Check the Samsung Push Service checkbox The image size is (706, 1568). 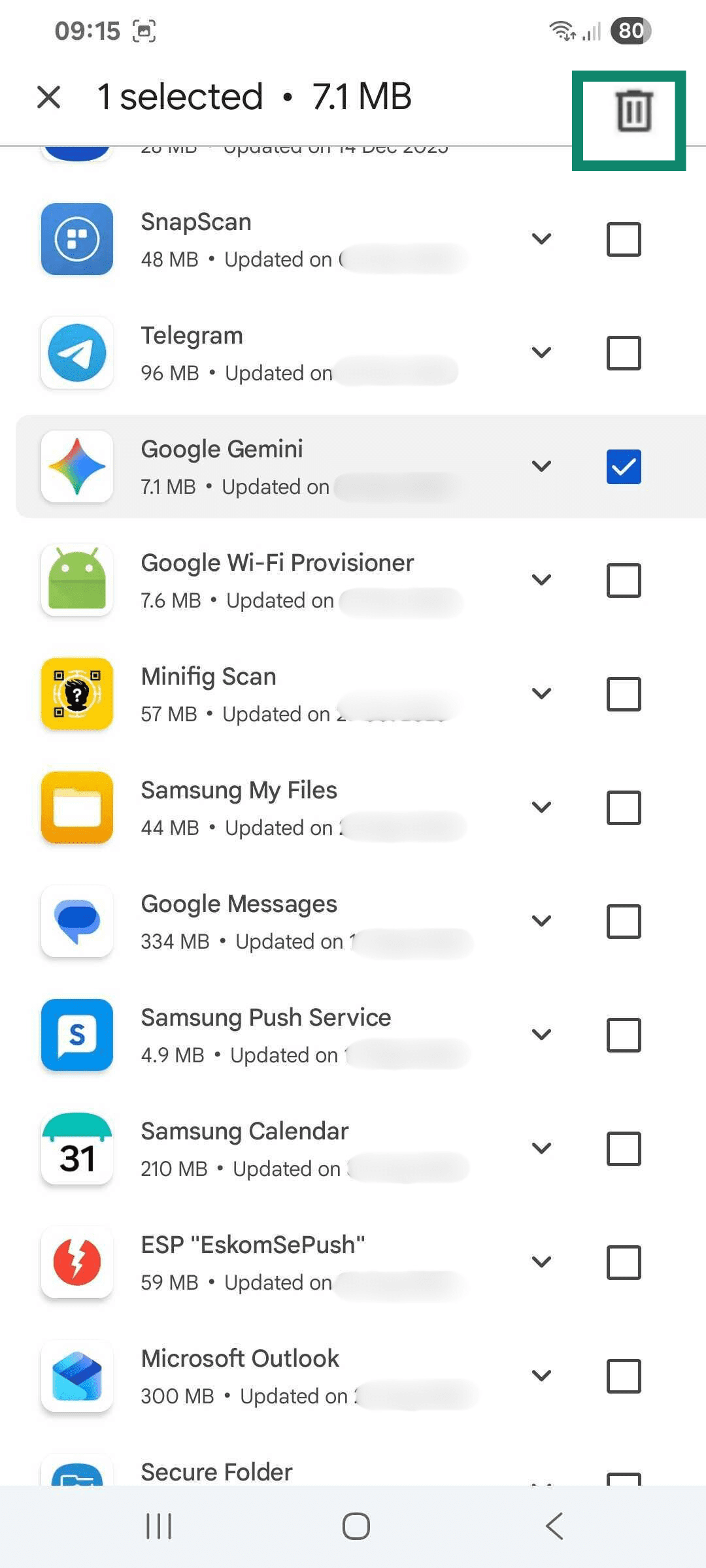pyautogui.click(x=623, y=1036)
